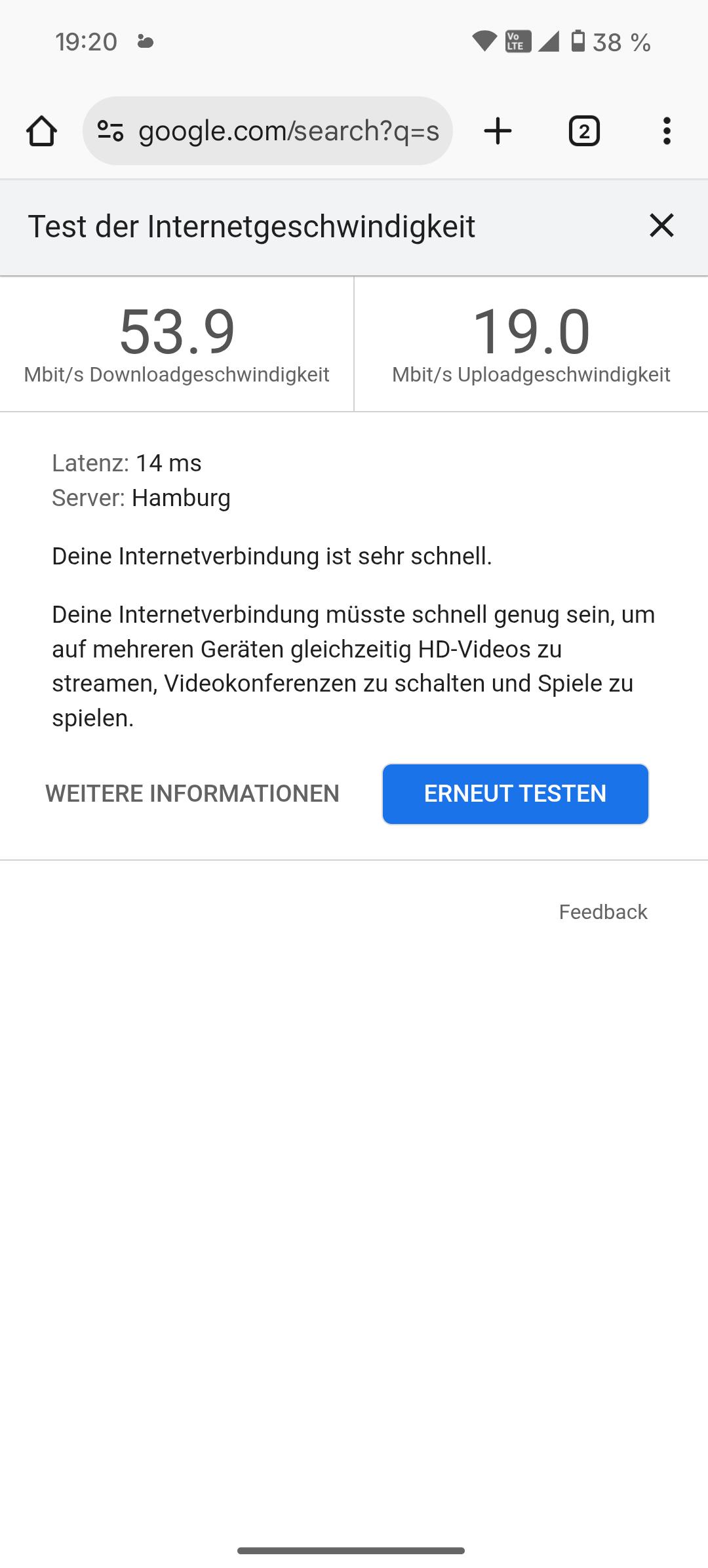Open Weitere Informationen
708x1568 pixels.
192,793
